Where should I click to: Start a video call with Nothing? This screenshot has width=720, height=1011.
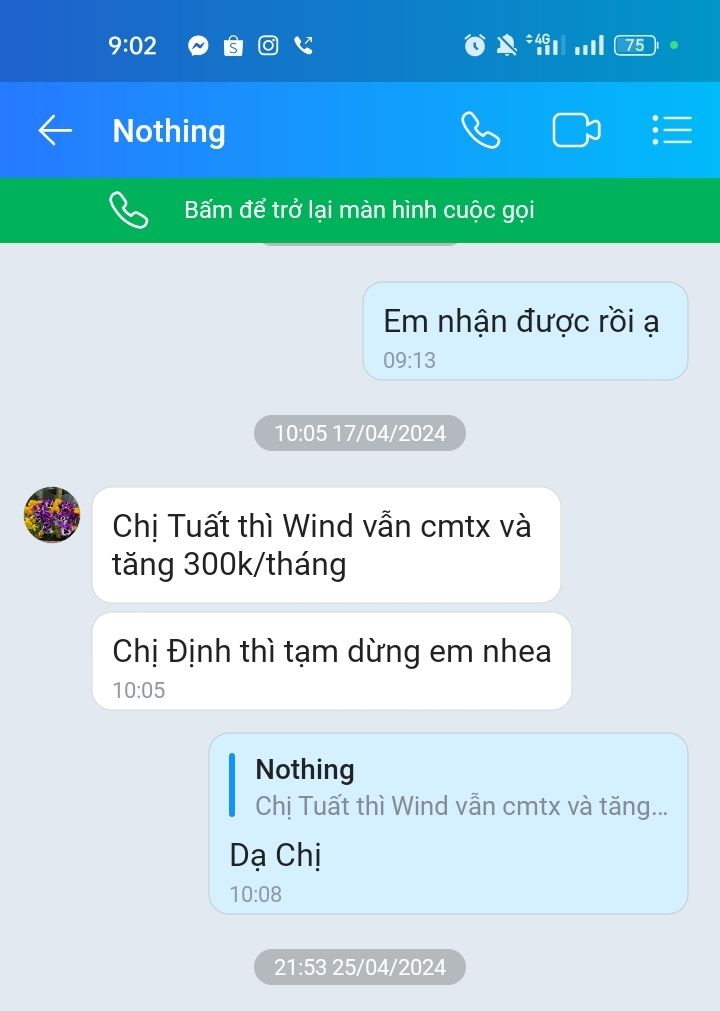tap(576, 131)
